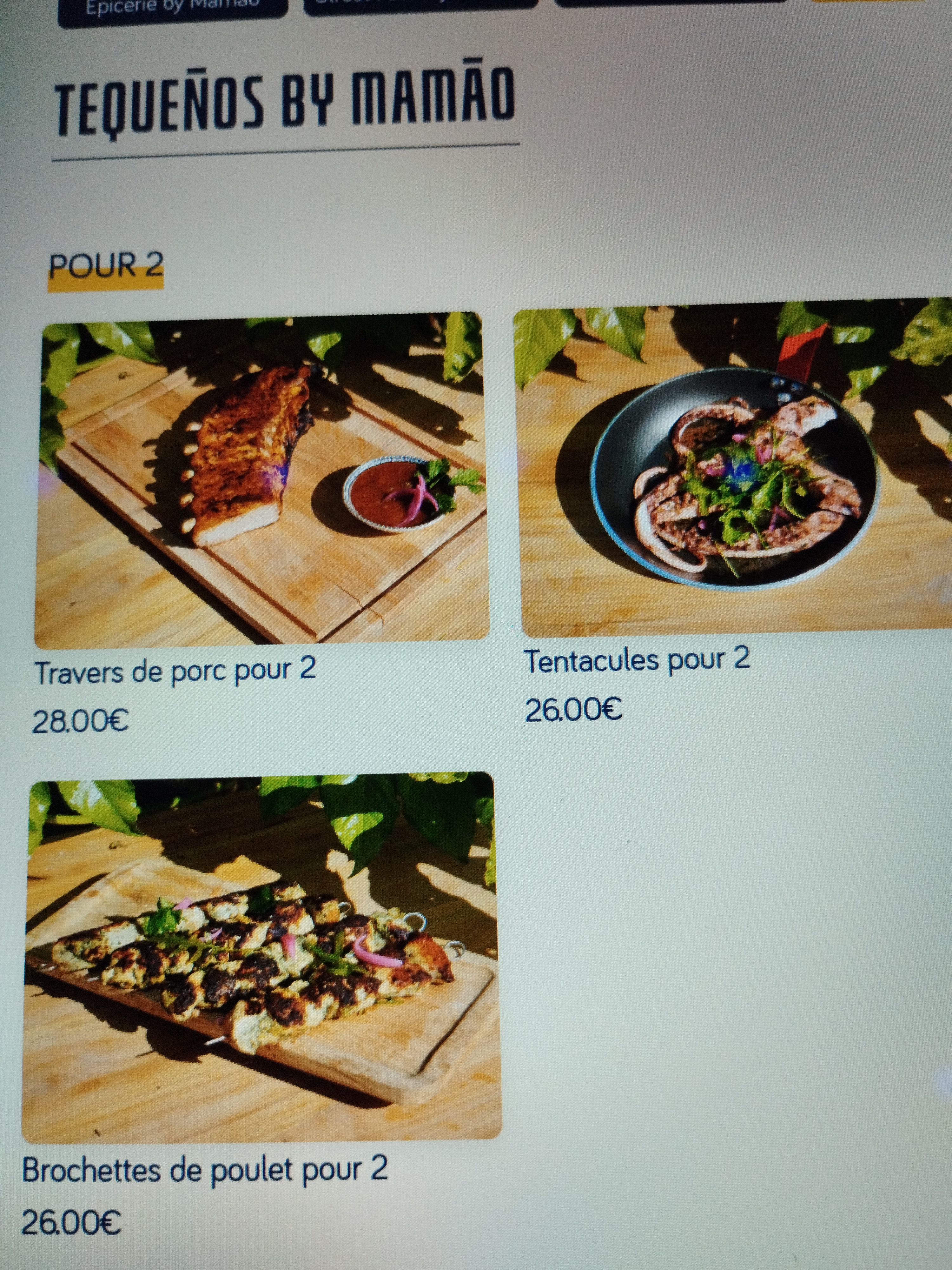Open the Epicerie by Mamão category

[x=172, y=8]
